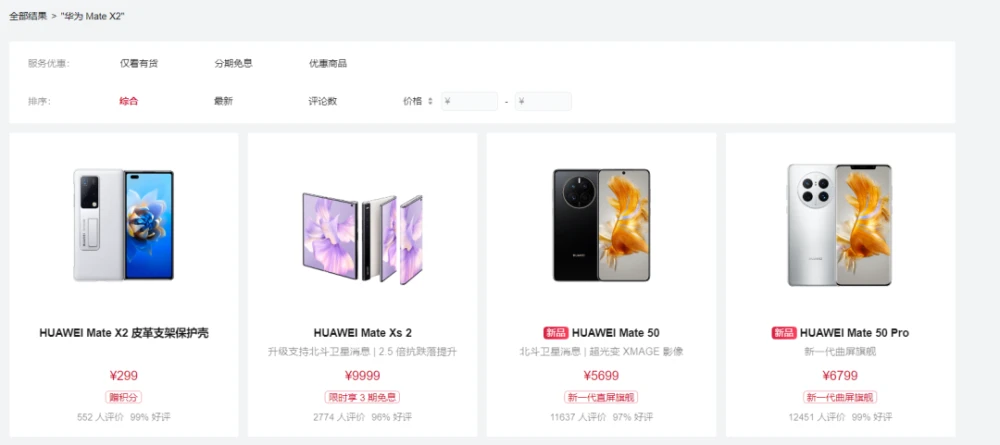Filter by 仅看有货
This screenshot has width=1000, height=445.
[138, 63]
